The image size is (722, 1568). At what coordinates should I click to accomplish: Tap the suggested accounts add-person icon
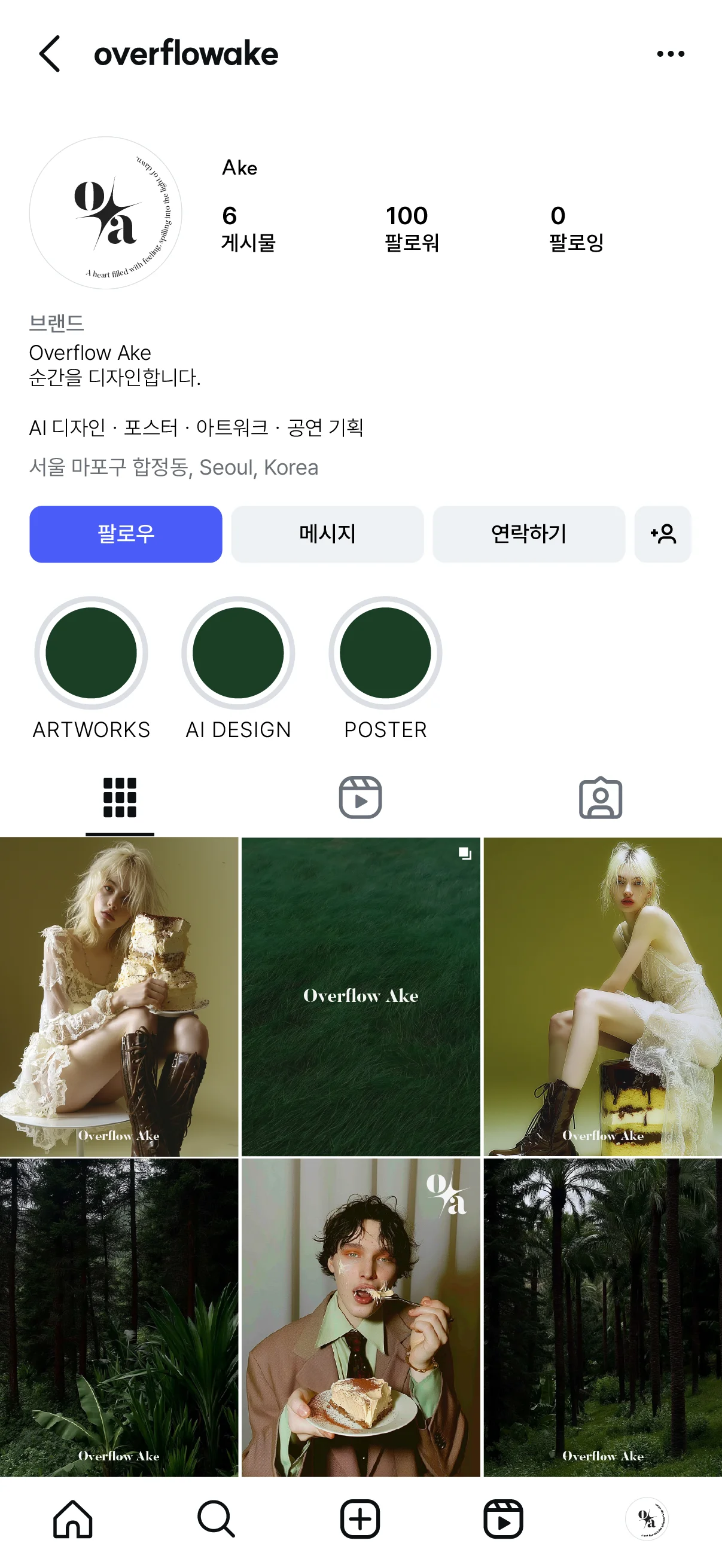click(x=663, y=533)
